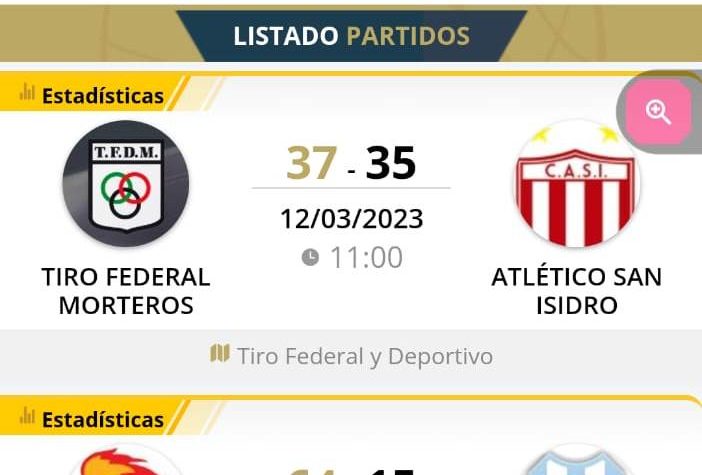
Task: Tap the pink magnifier zoom button
Action: click(x=658, y=112)
